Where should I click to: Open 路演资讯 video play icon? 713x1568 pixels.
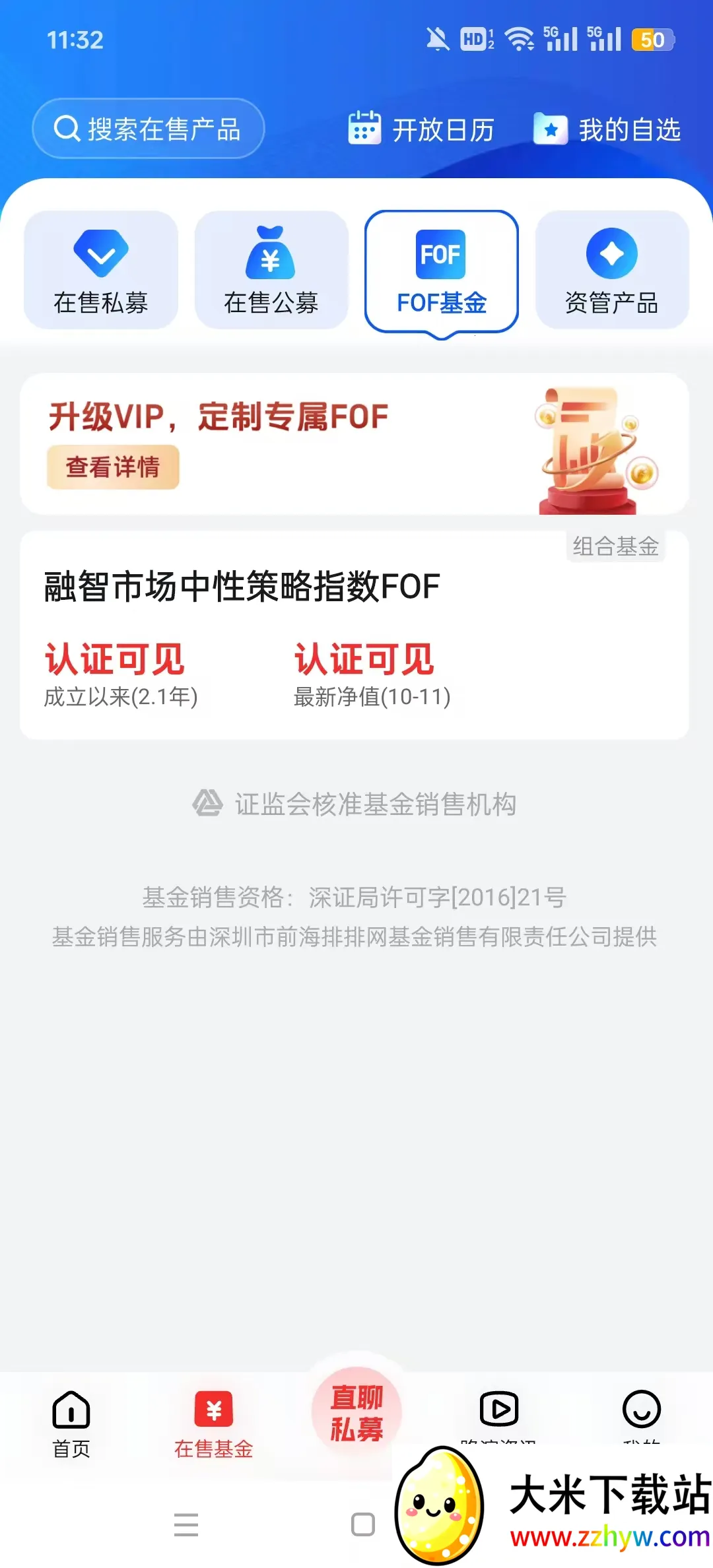pyautogui.click(x=499, y=1409)
